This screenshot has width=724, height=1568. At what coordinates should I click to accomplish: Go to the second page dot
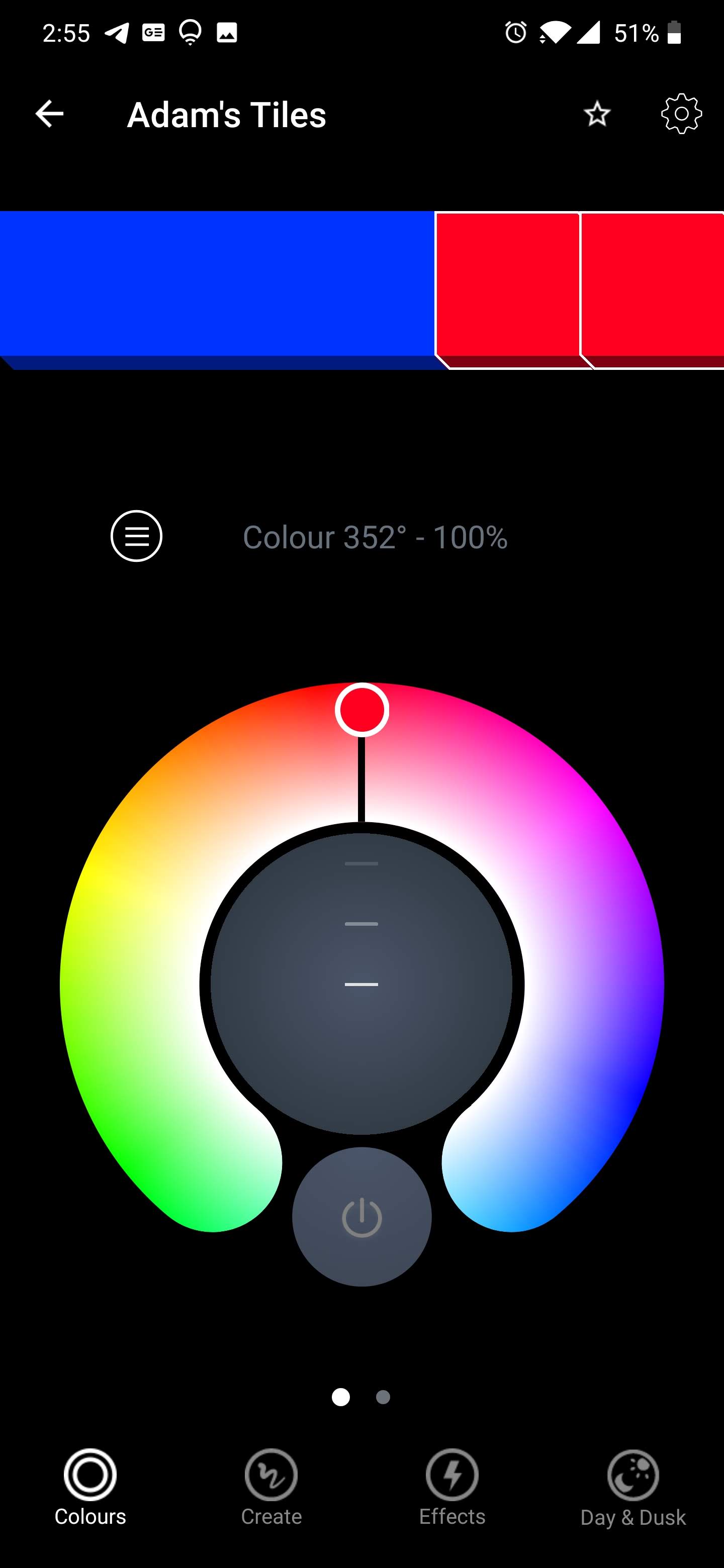click(383, 1397)
